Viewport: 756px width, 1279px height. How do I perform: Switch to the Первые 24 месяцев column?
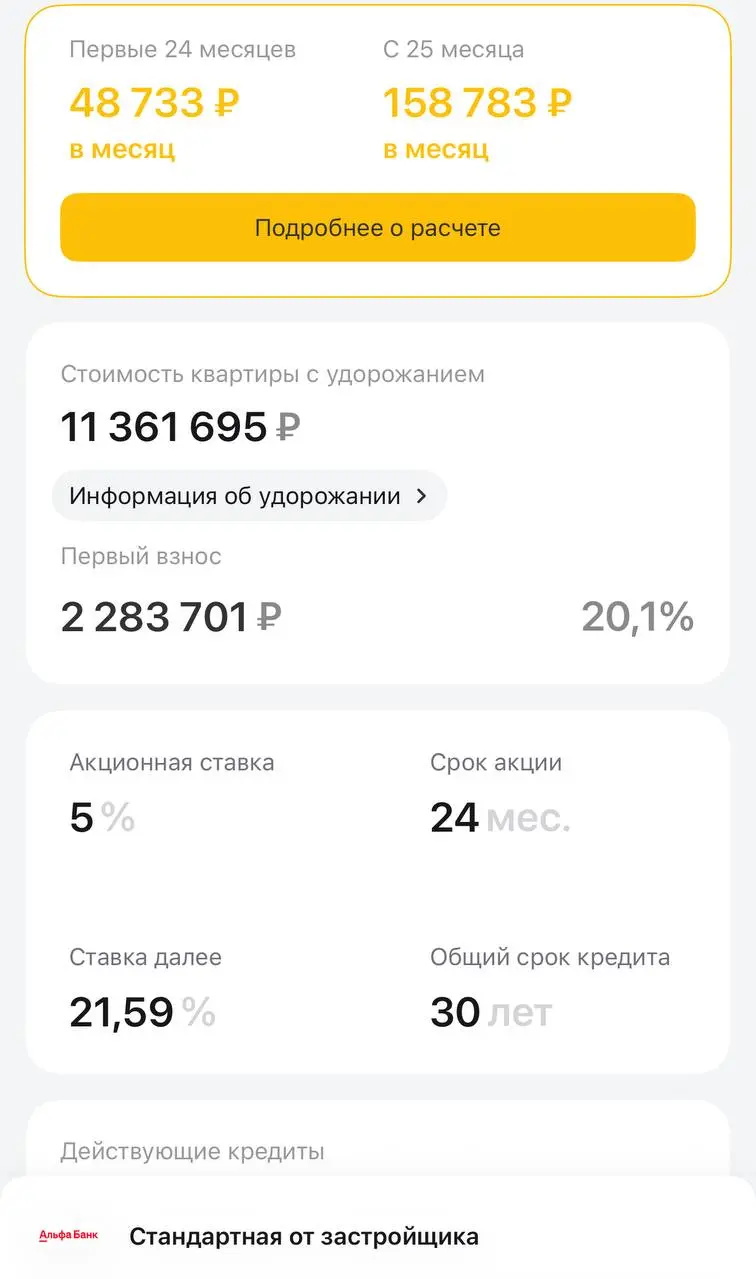[181, 49]
